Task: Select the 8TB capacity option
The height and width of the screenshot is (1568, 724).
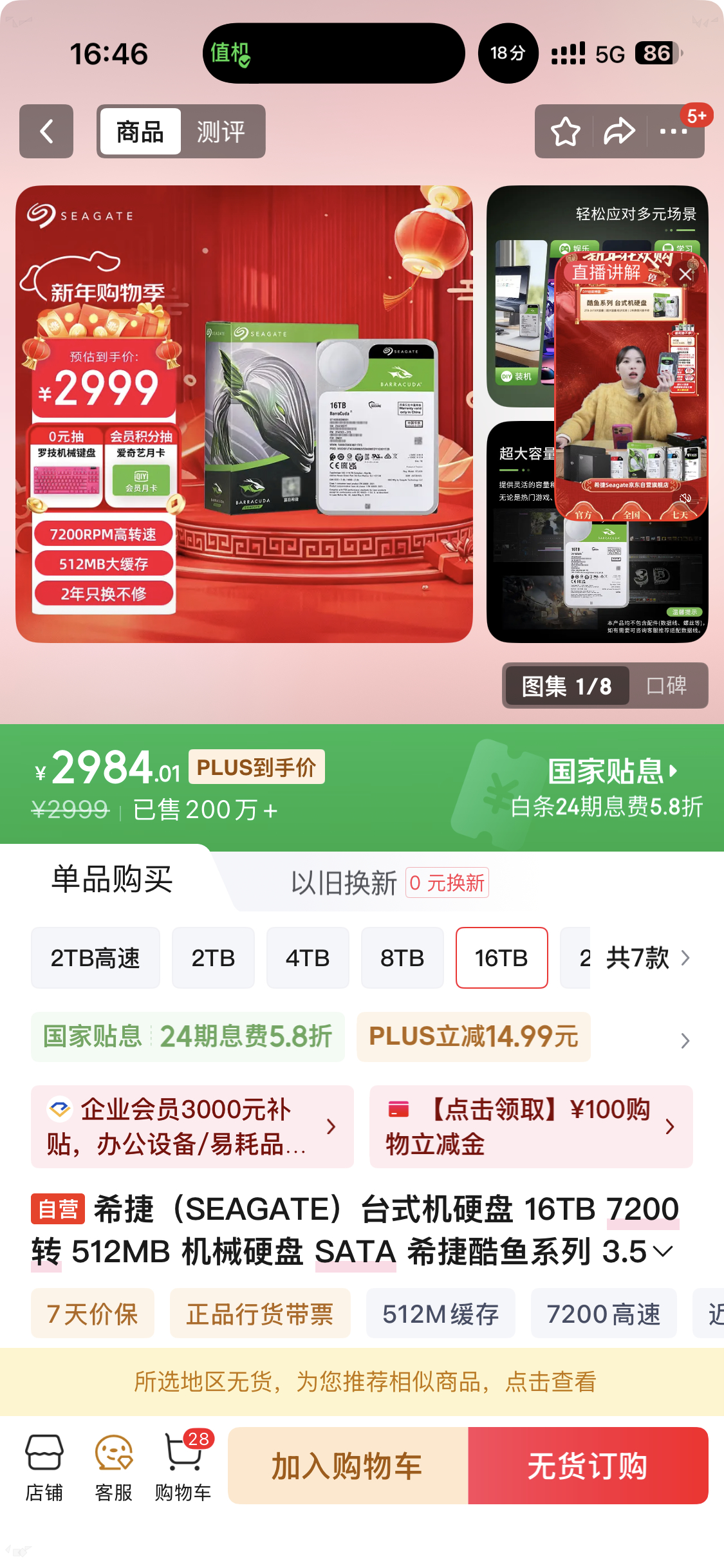Action: 402,957
